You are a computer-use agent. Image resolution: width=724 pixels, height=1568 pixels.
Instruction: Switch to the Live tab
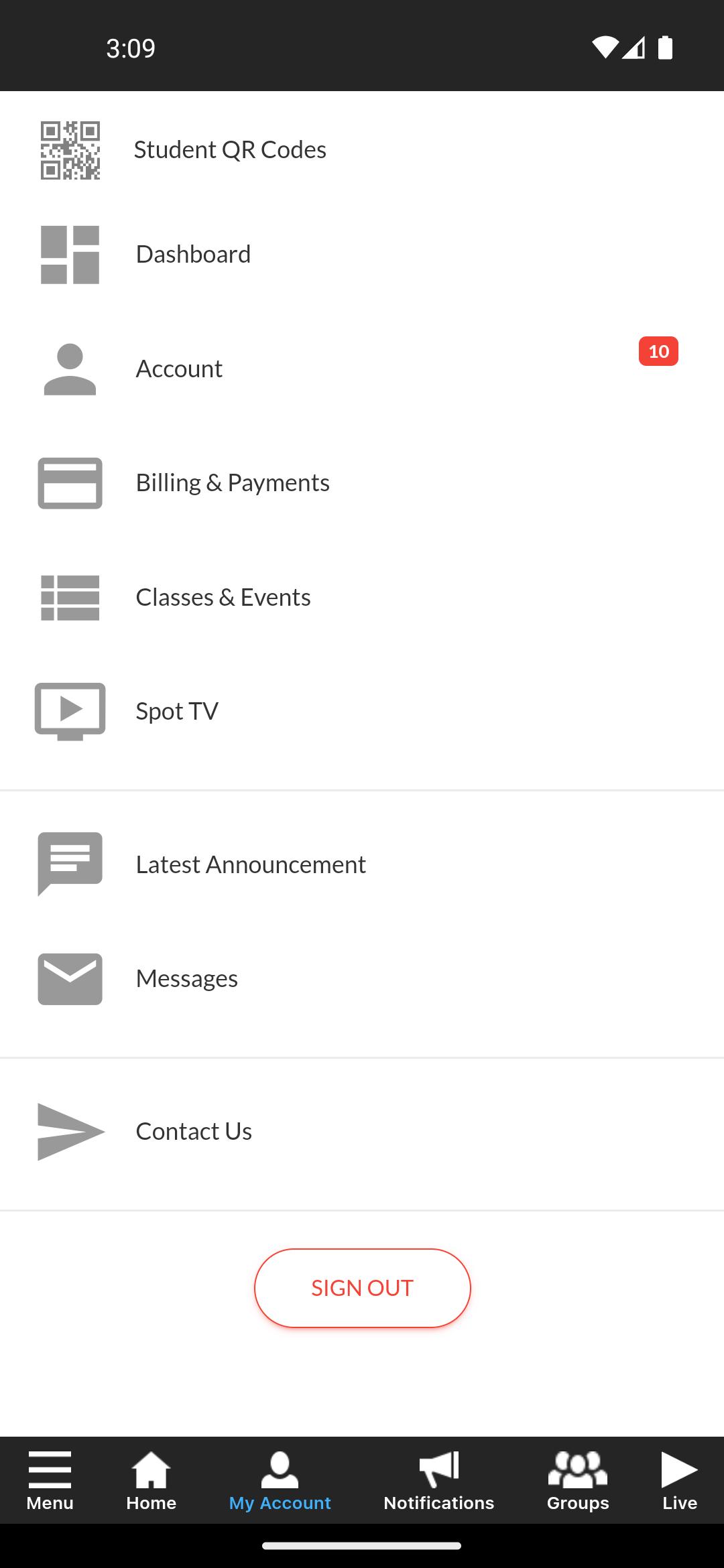[x=679, y=1481]
